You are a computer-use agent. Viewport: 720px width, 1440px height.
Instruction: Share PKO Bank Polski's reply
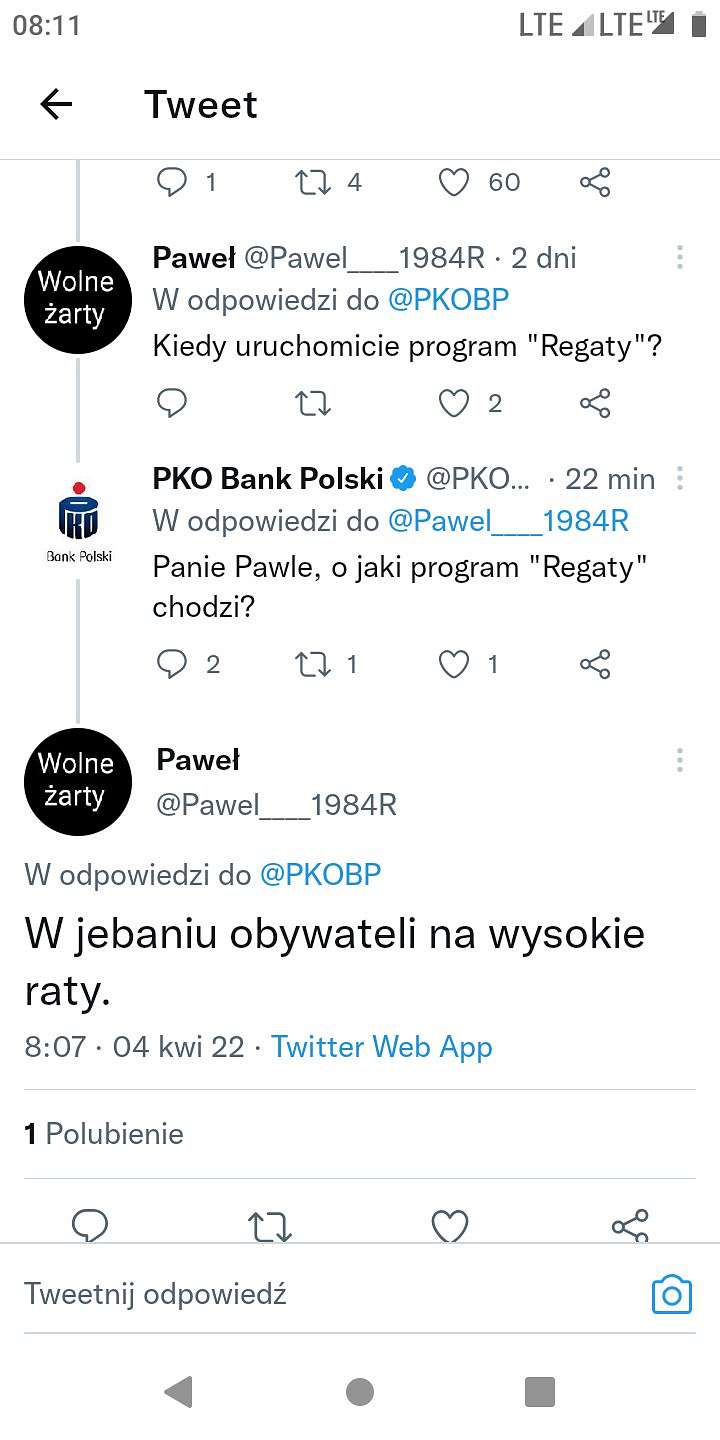[595, 664]
